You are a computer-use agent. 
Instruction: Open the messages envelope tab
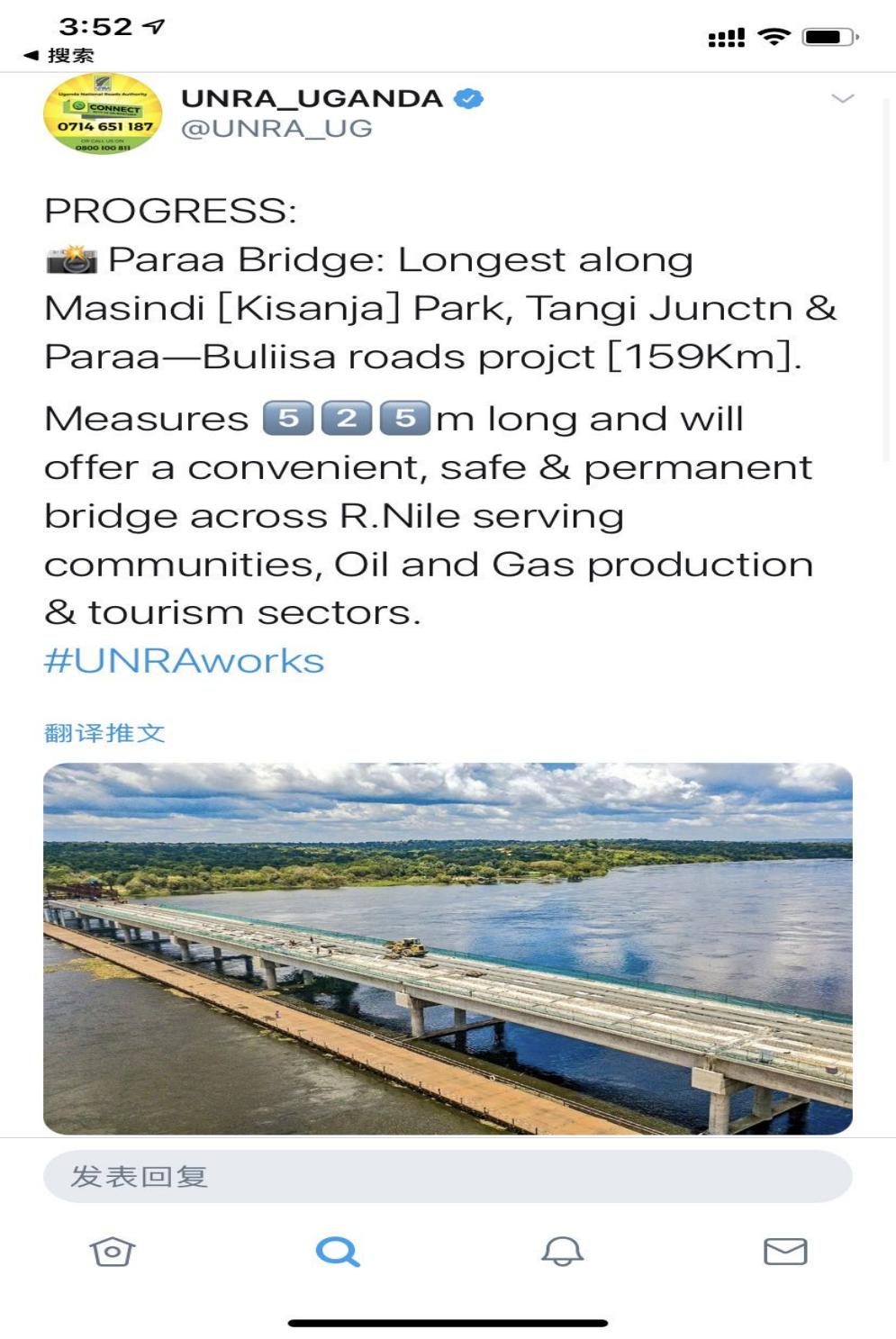(x=785, y=1251)
